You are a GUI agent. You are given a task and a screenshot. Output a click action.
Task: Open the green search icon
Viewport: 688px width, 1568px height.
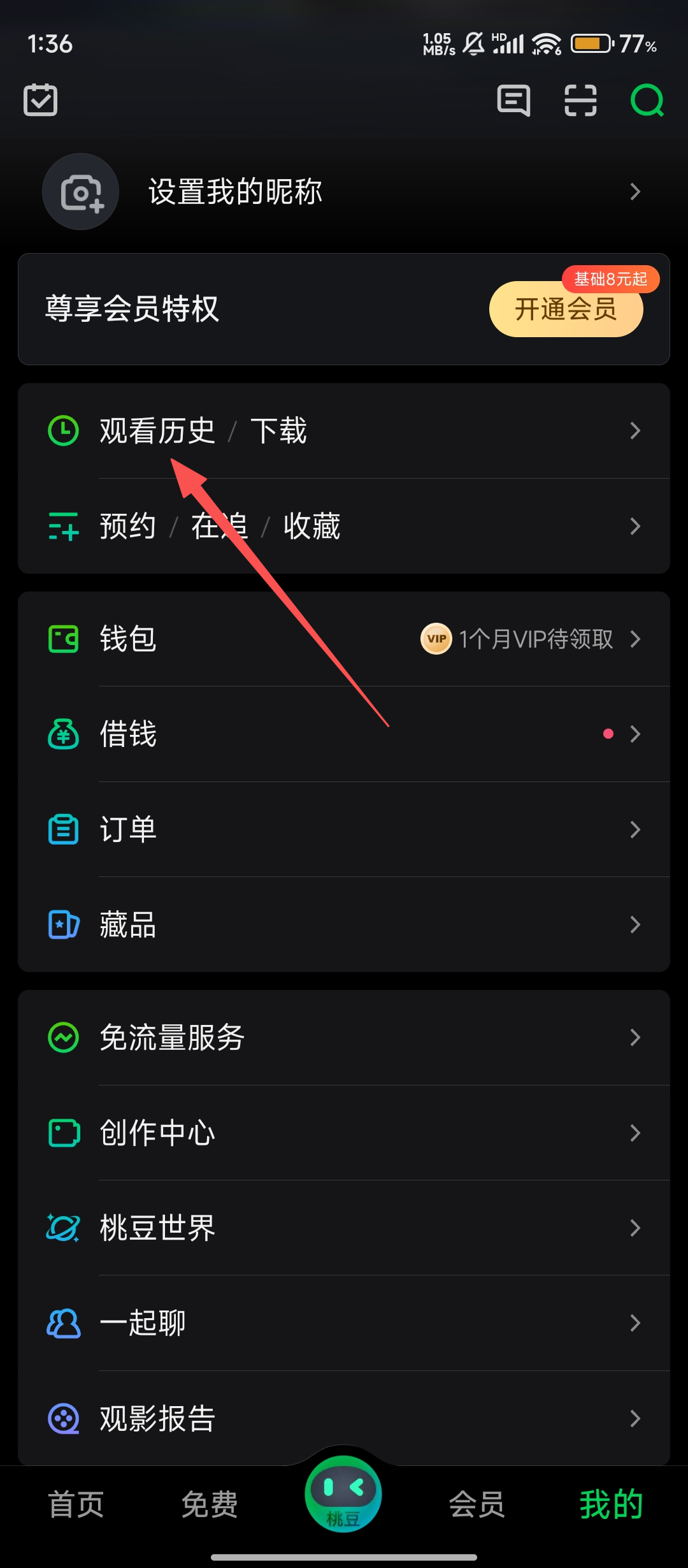[647, 100]
